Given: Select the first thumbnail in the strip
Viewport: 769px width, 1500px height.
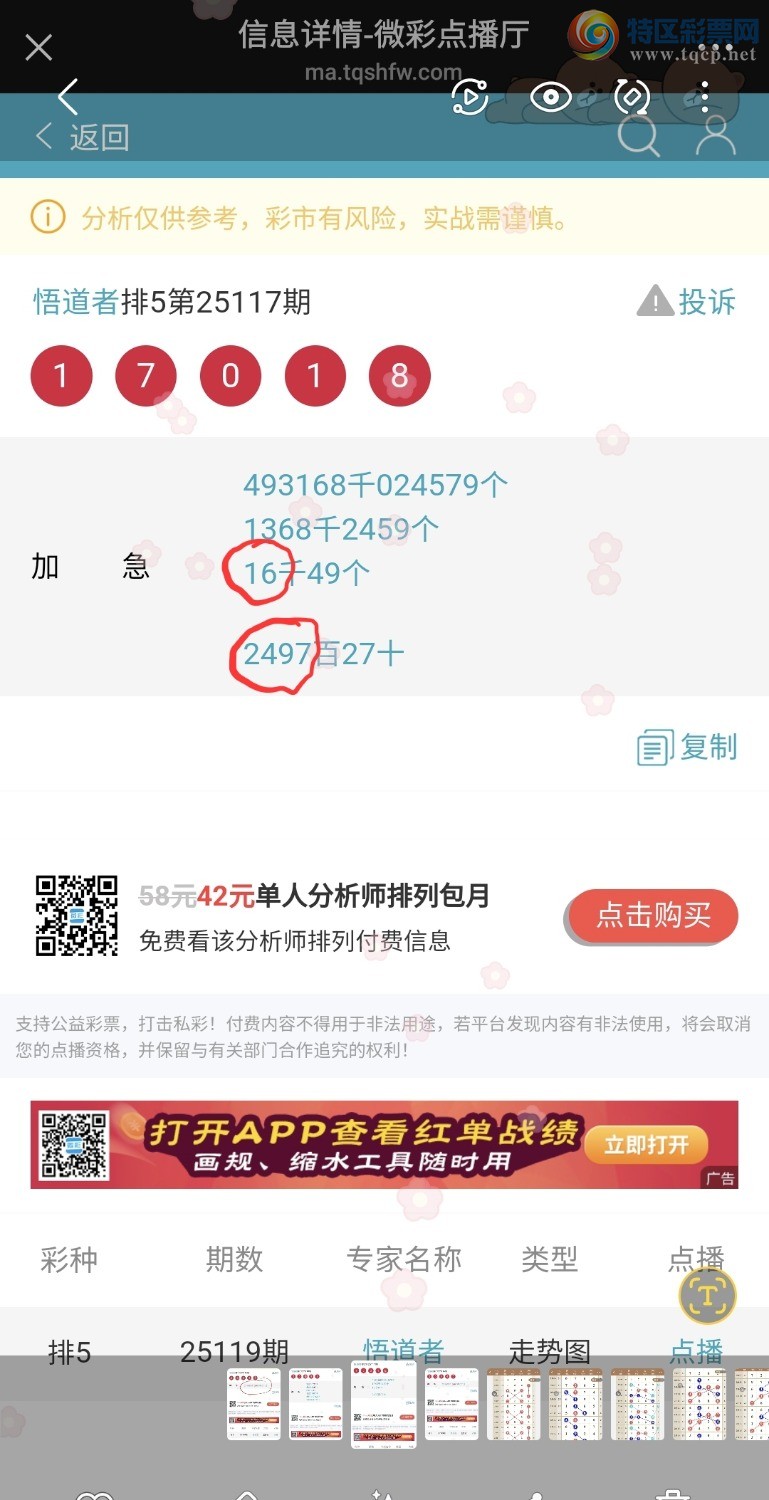Looking at the screenshot, I should click(x=254, y=1403).
